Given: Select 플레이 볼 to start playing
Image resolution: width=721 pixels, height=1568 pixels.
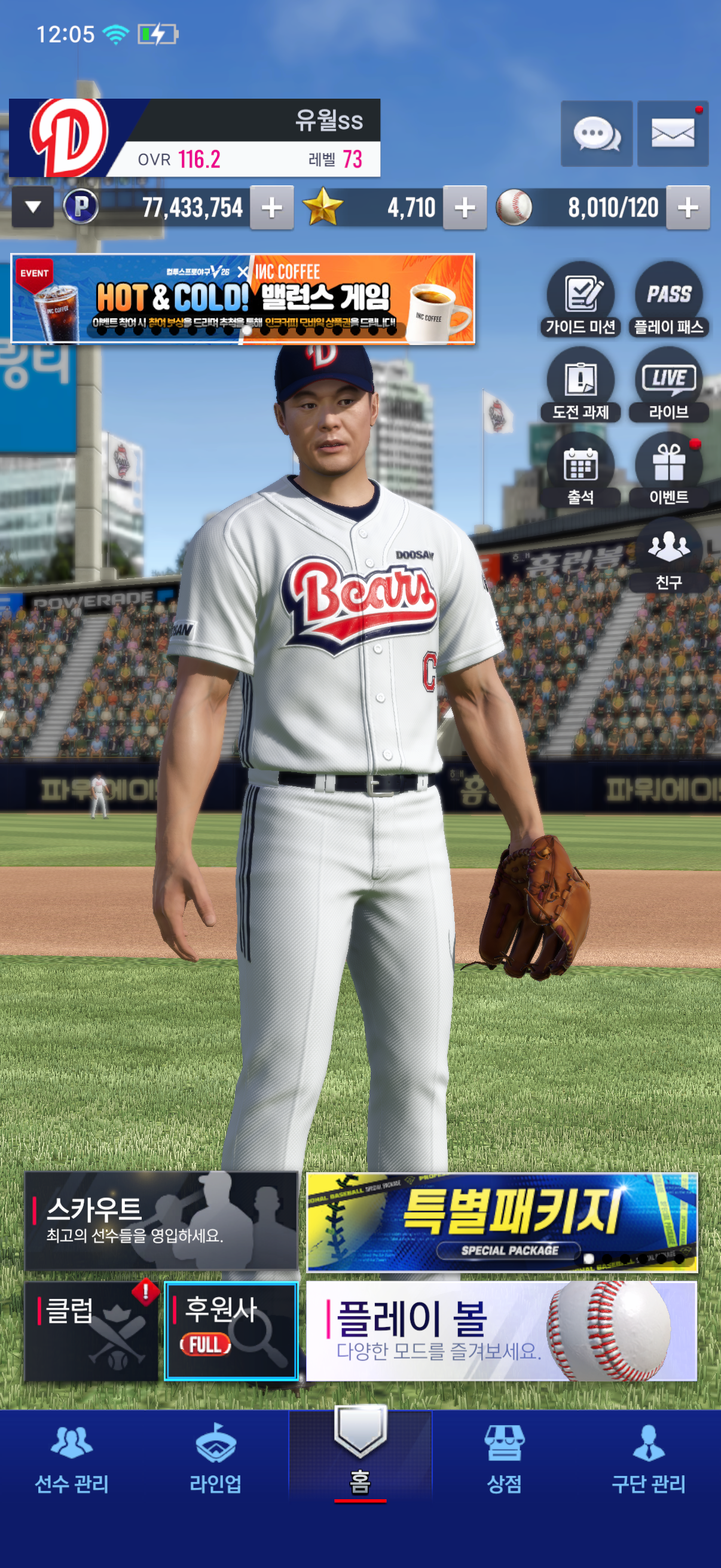Looking at the screenshot, I should click(x=502, y=1331).
